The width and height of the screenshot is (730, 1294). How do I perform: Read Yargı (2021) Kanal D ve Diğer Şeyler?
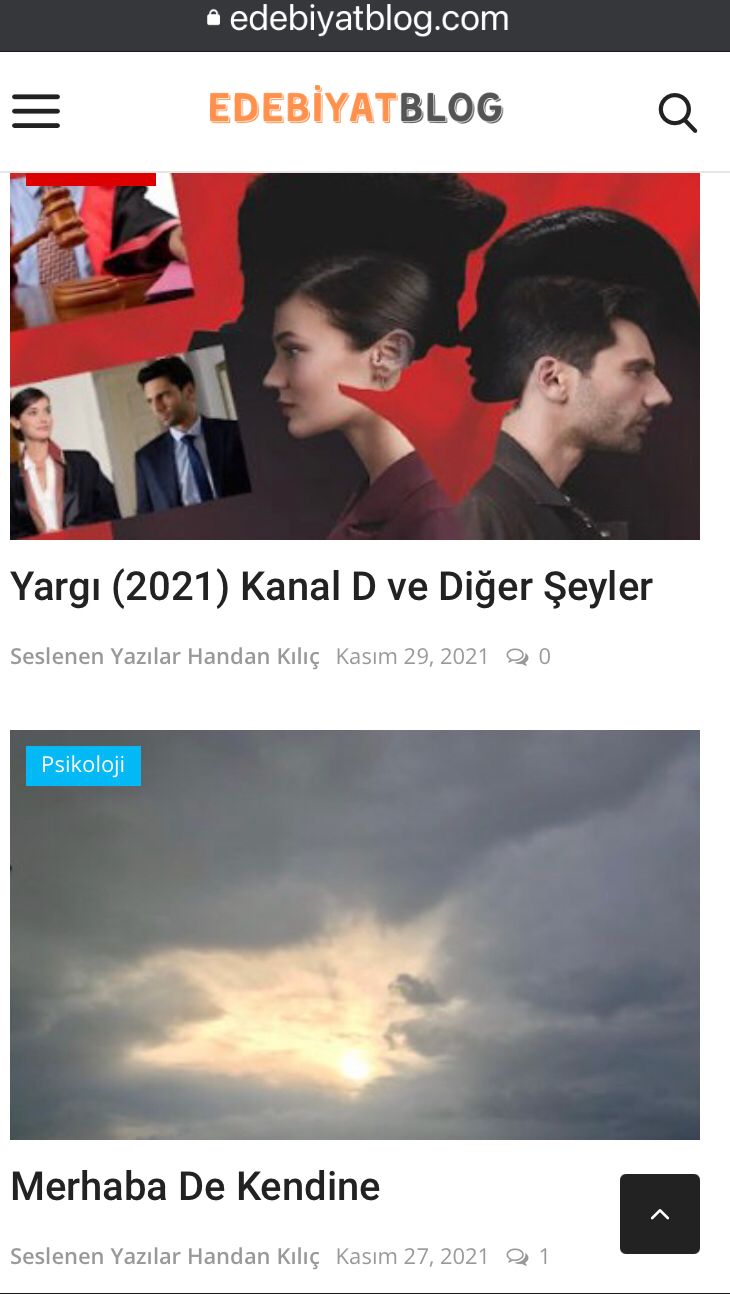click(331, 587)
